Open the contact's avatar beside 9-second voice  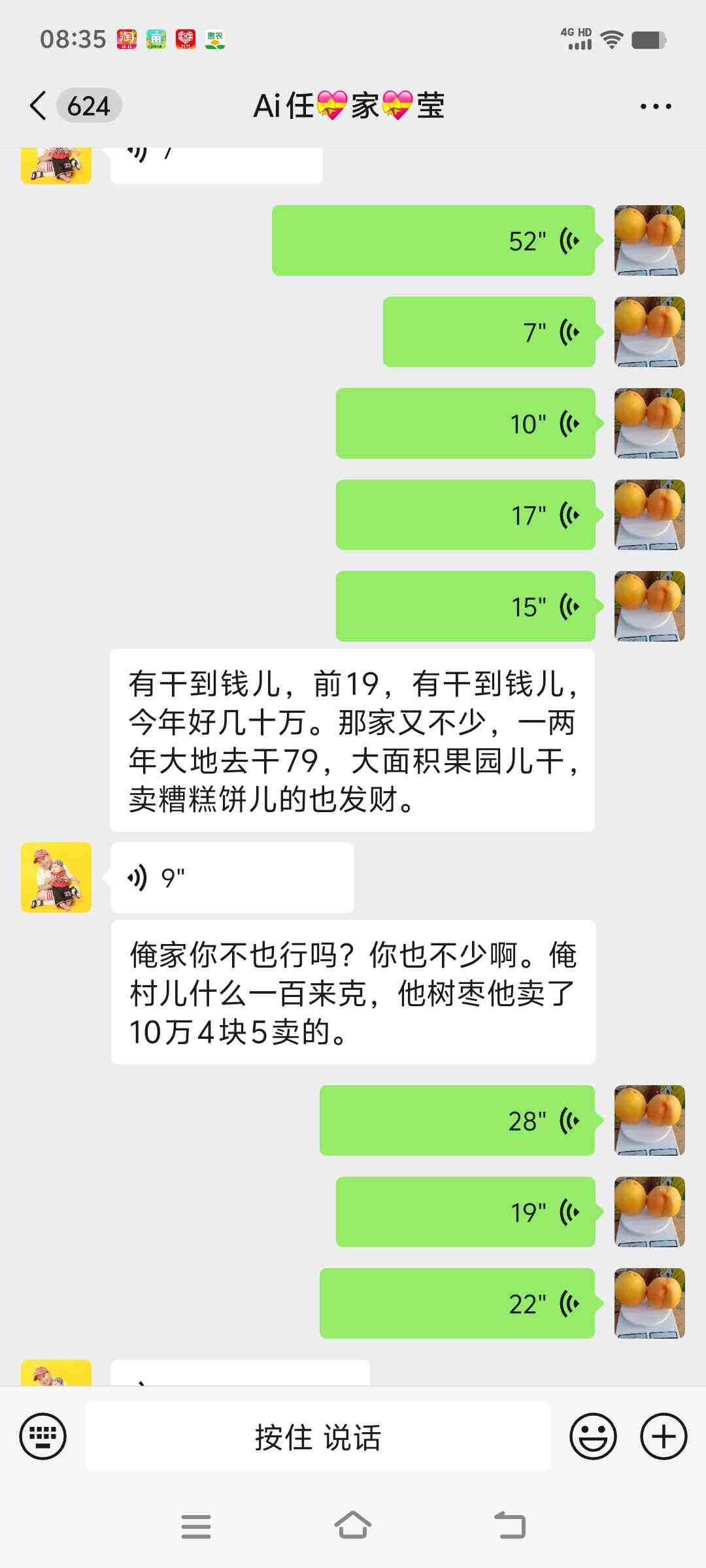pyautogui.click(x=56, y=877)
